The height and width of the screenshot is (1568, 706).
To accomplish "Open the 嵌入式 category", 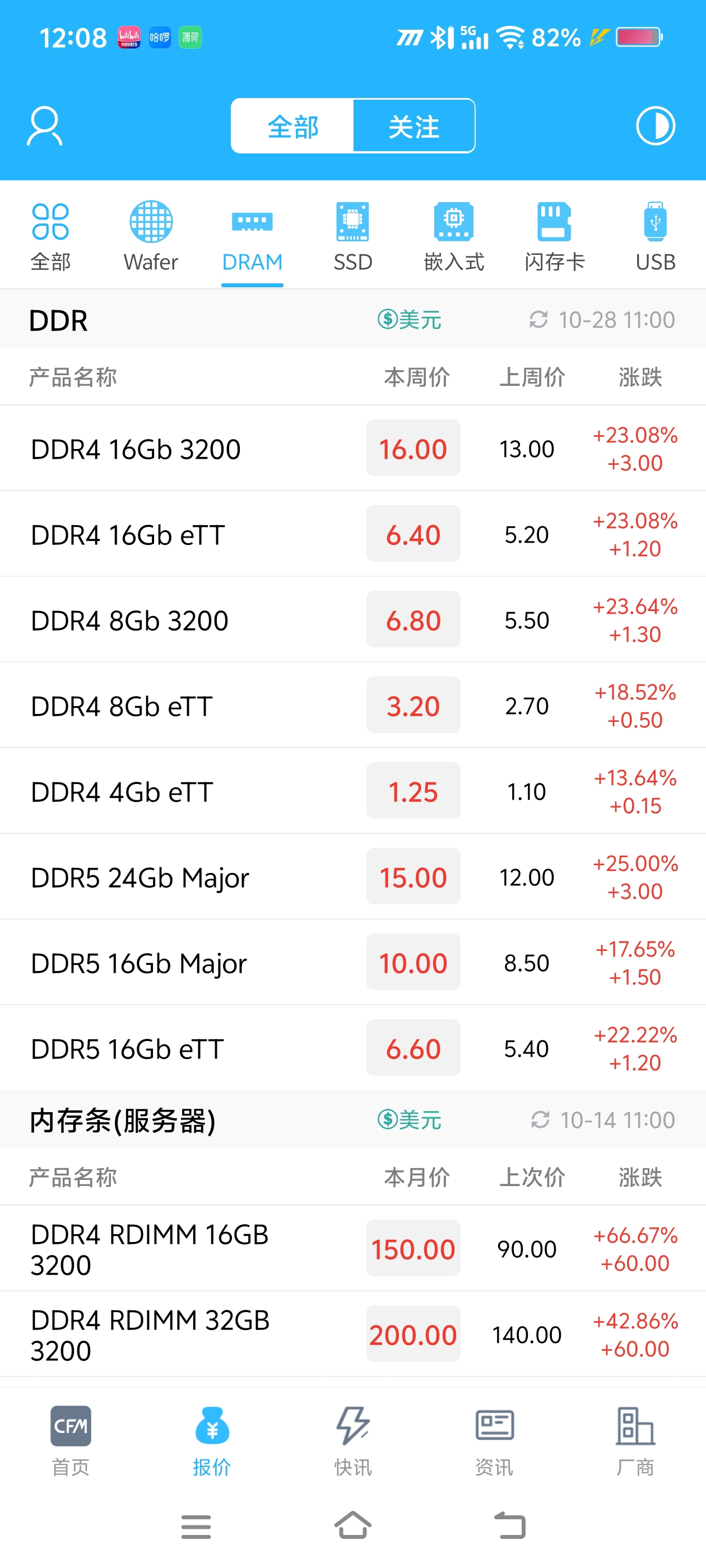I will (454, 237).
